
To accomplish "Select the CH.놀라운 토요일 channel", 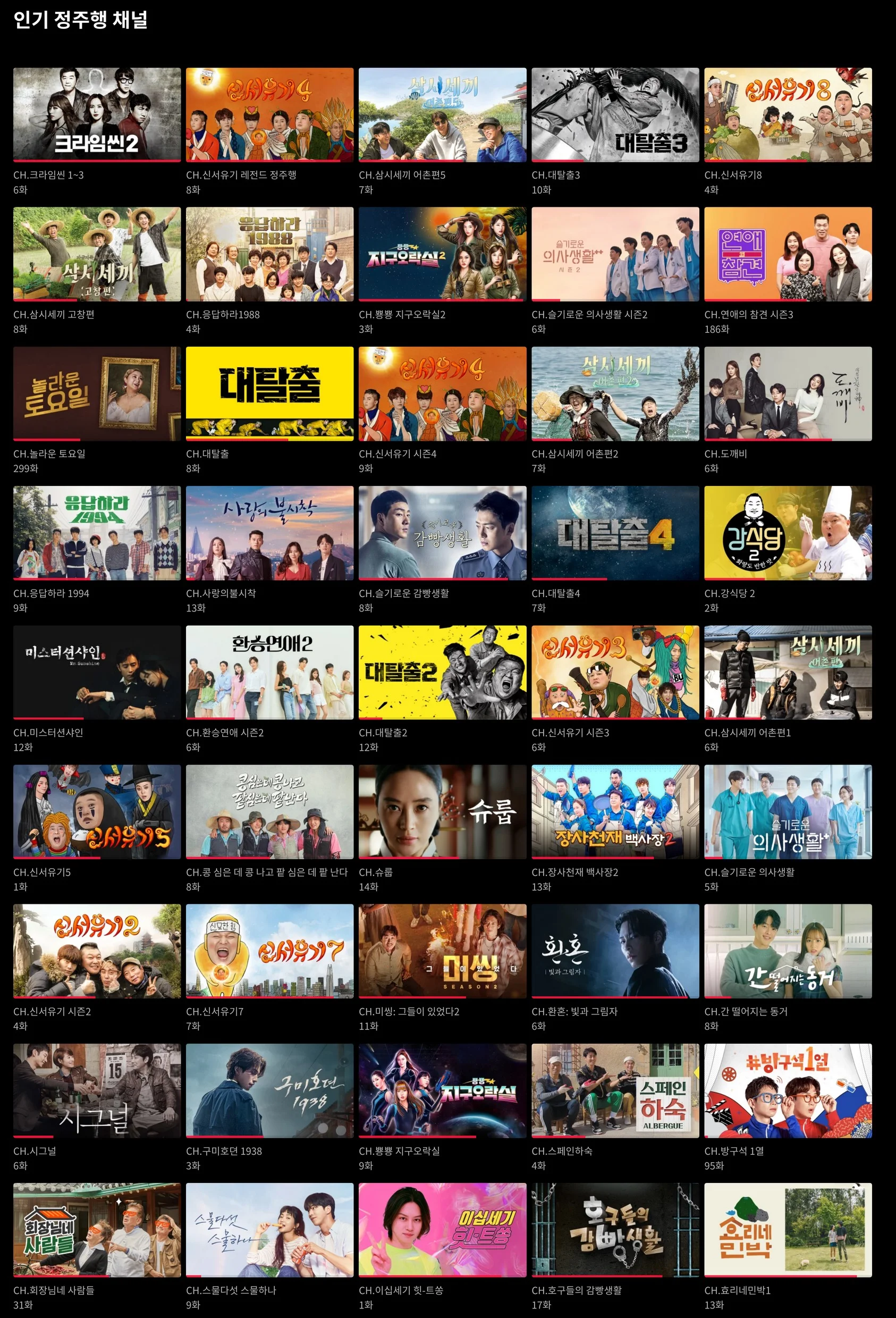I will tap(97, 393).
